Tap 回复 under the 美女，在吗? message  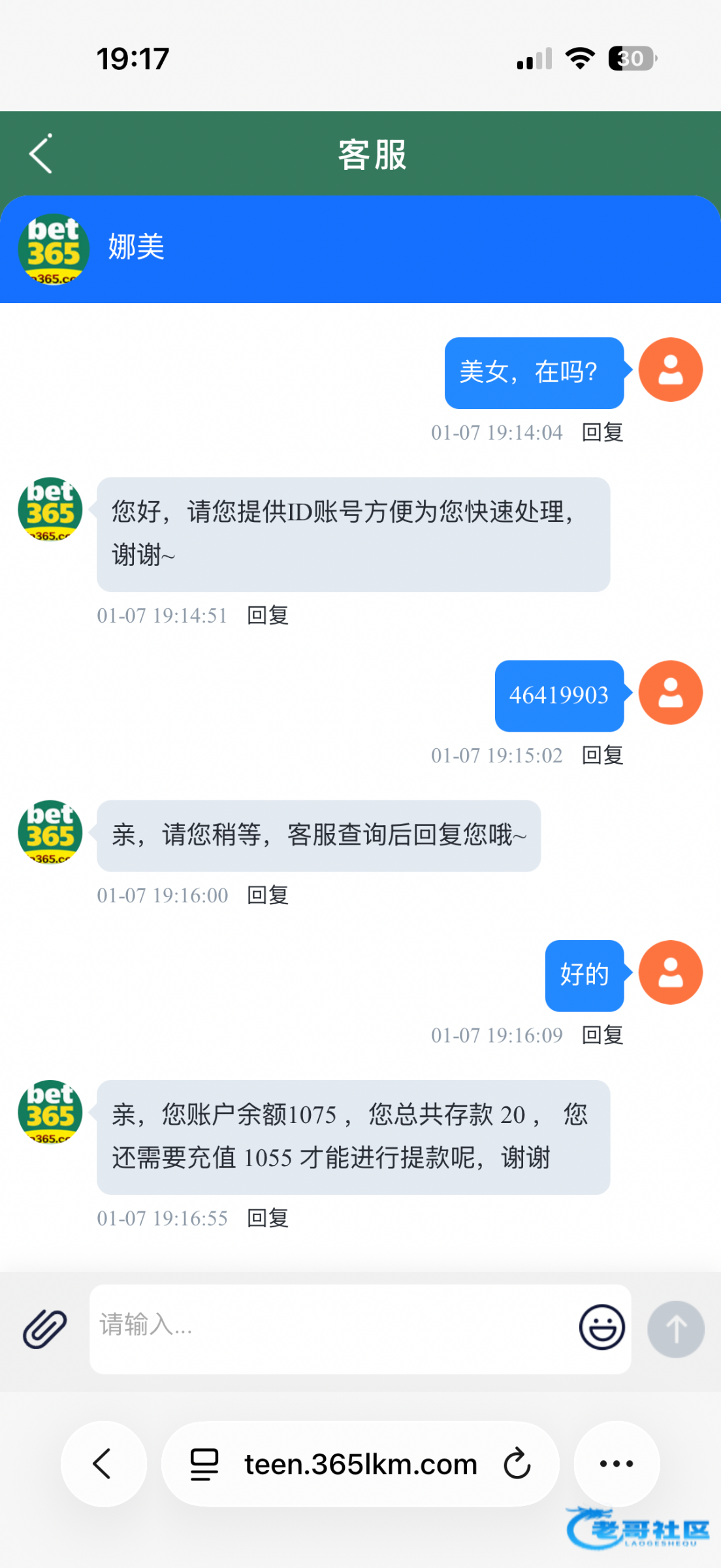tap(602, 433)
